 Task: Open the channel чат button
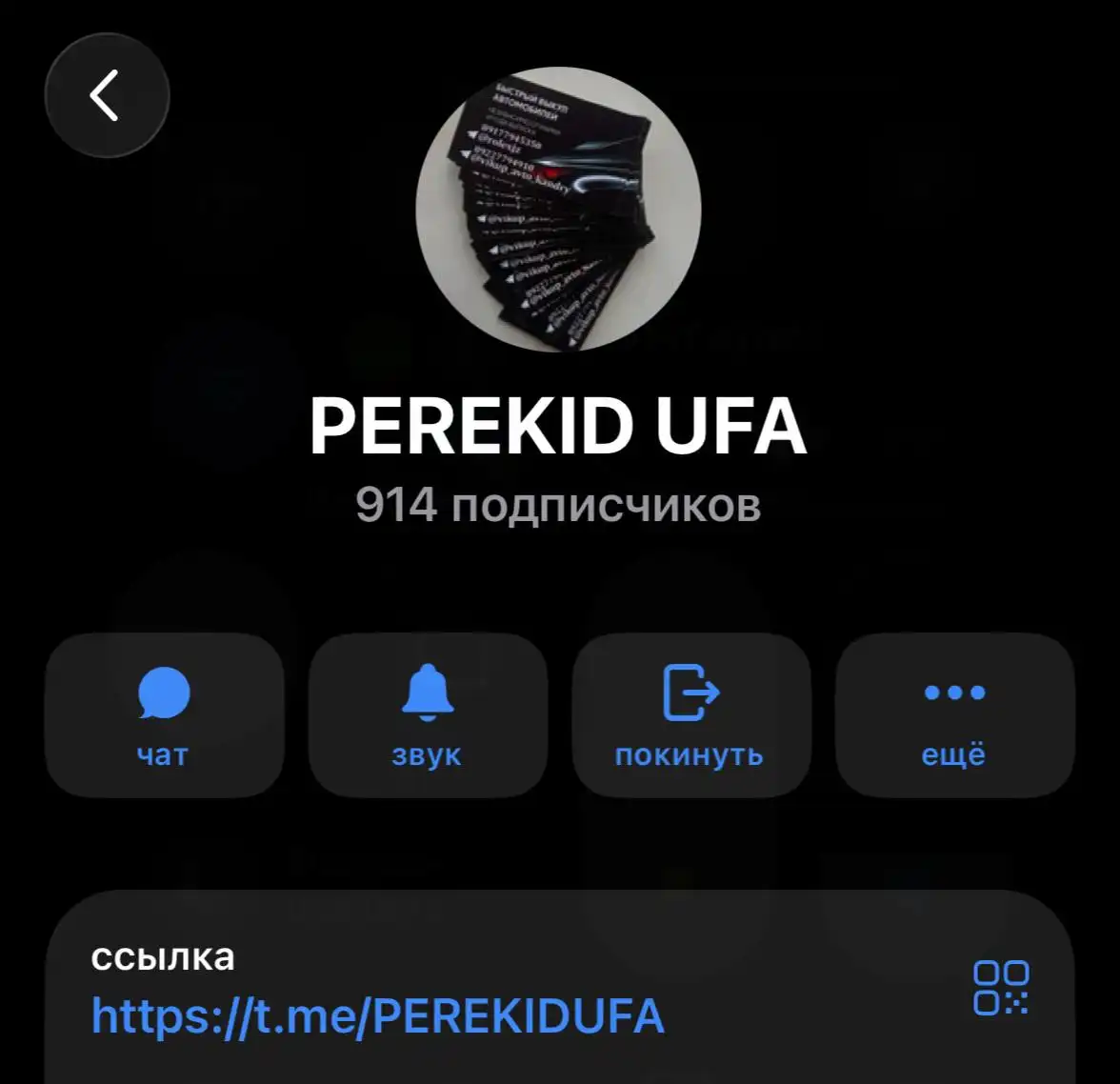tap(164, 714)
